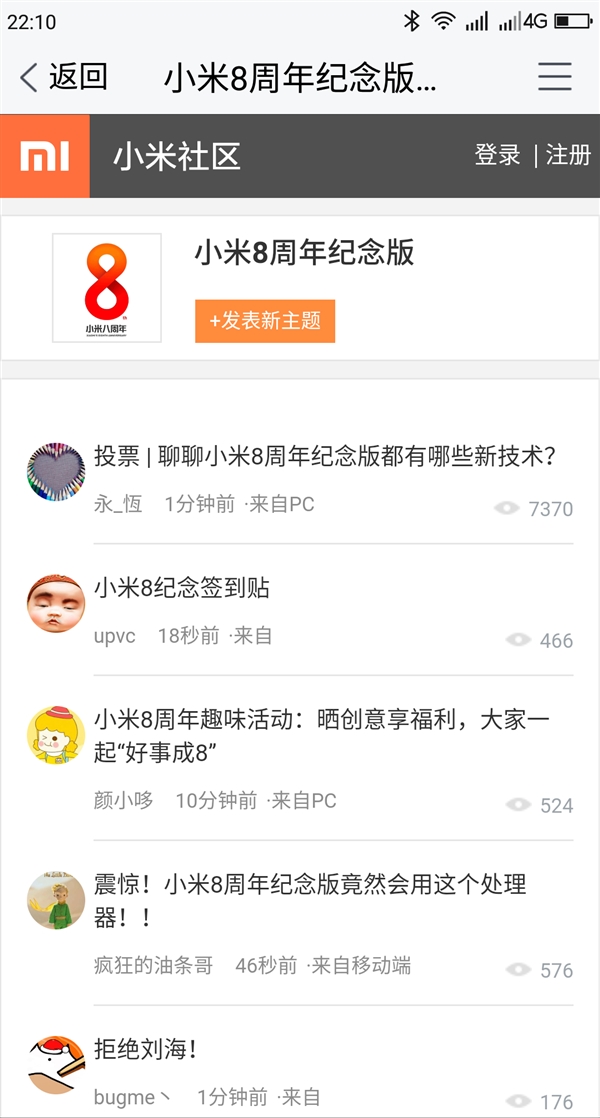Open user 颜小哆's avatar
The image size is (600, 1118).
[x=55, y=736]
